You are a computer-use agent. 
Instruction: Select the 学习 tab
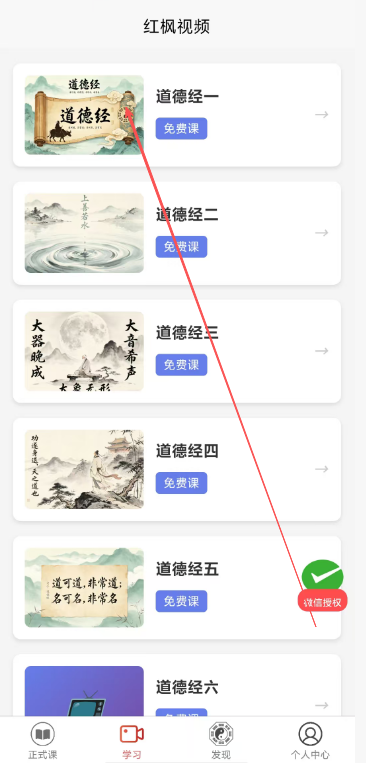tap(132, 741)
